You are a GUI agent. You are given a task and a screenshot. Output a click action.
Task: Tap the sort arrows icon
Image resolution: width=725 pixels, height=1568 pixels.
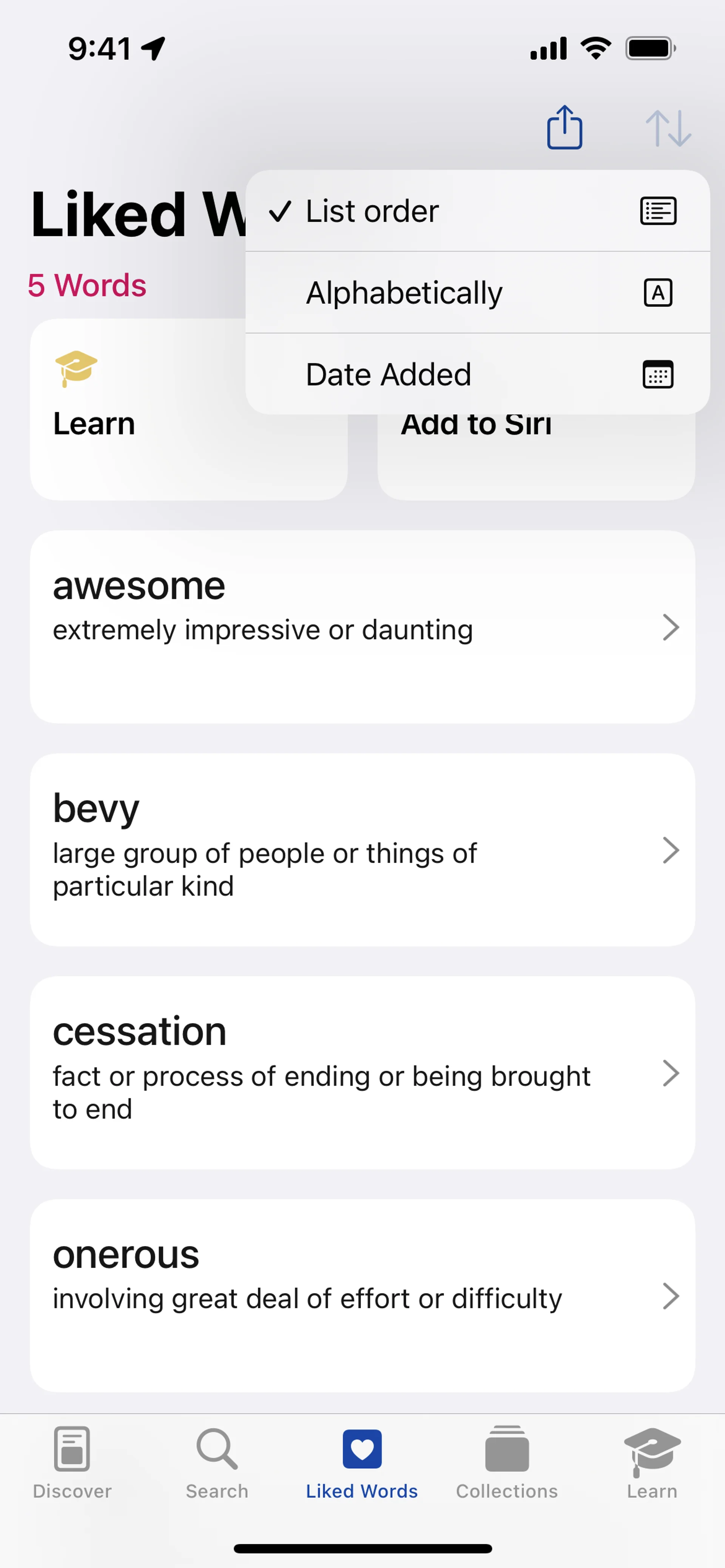click(x=668, y=128)
